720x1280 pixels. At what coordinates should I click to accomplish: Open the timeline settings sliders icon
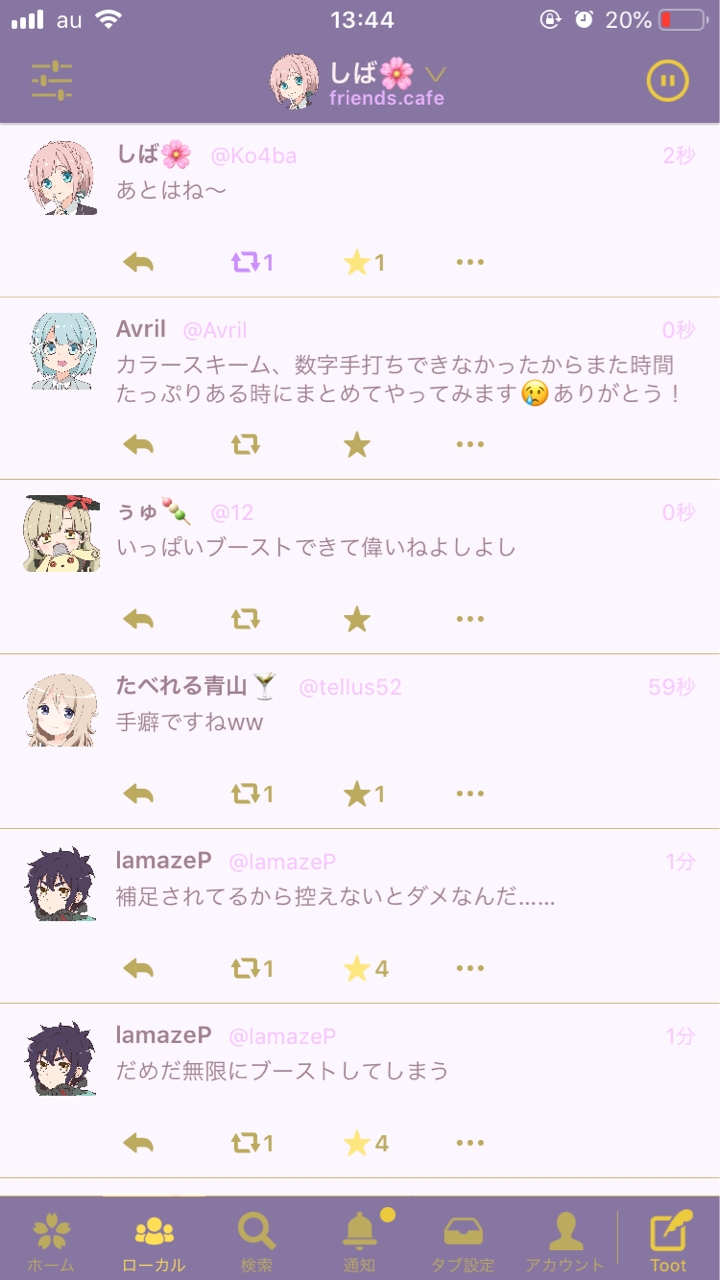coord(51,81)
